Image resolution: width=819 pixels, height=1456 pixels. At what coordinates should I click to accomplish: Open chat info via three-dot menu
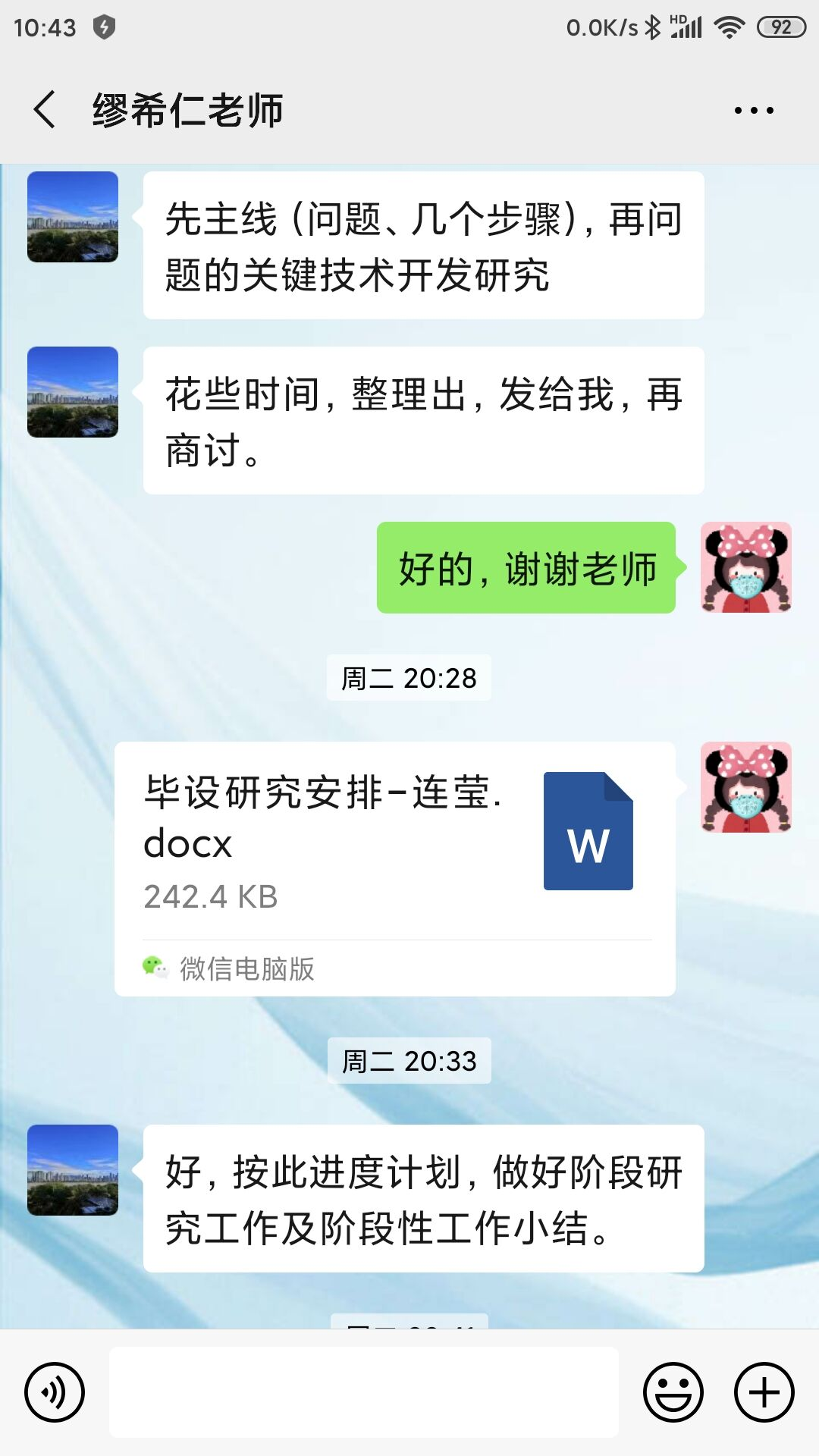tap(754, 111)
